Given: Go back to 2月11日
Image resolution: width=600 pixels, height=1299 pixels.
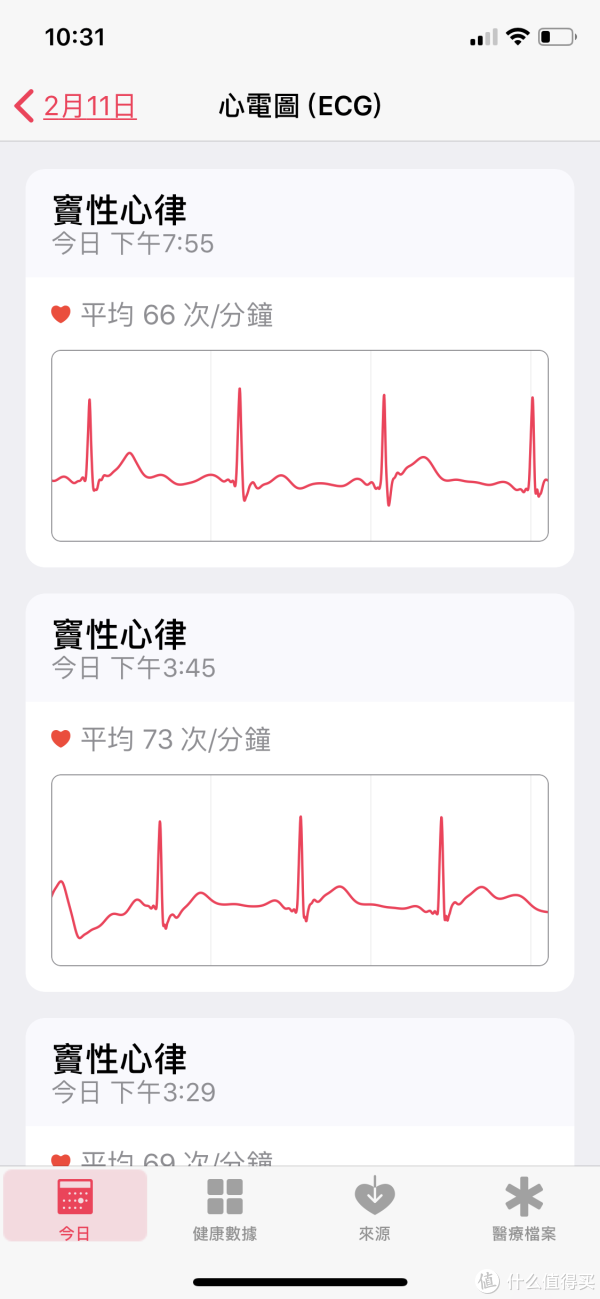Looking at the screenshot, I should (x=76, y=106).
